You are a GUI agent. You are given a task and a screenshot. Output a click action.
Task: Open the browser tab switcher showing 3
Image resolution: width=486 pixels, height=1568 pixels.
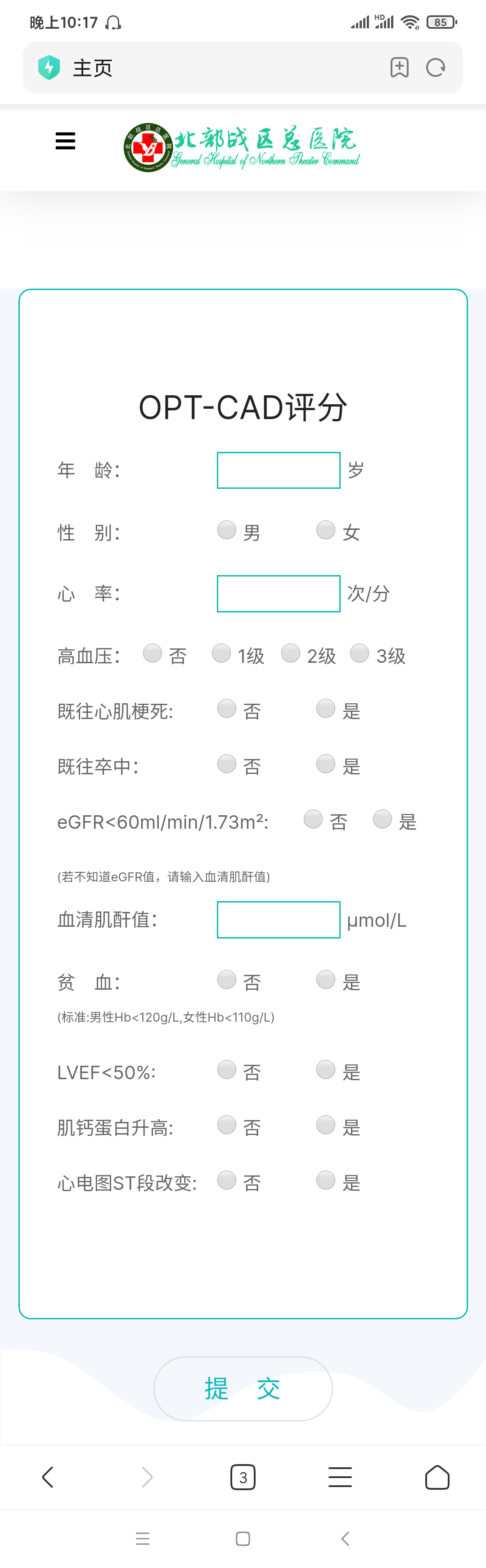[243, 1477]
